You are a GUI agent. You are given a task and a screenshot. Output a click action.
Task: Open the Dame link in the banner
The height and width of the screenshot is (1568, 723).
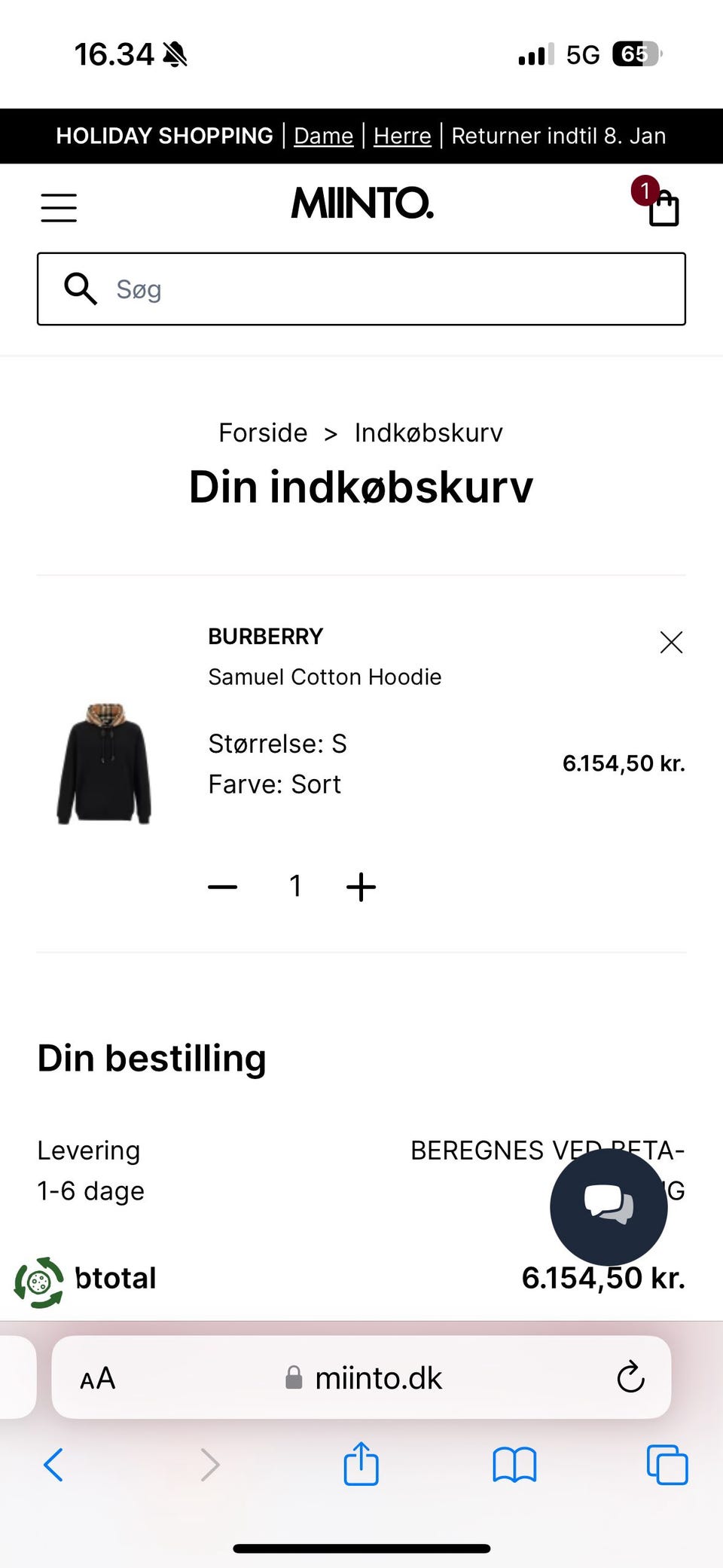[323, 136]
